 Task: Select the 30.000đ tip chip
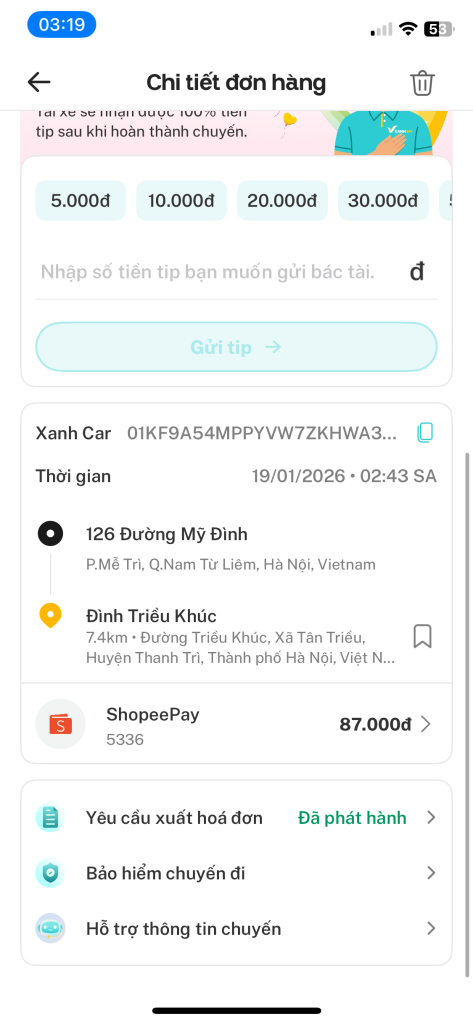click(x=383, y=200)
